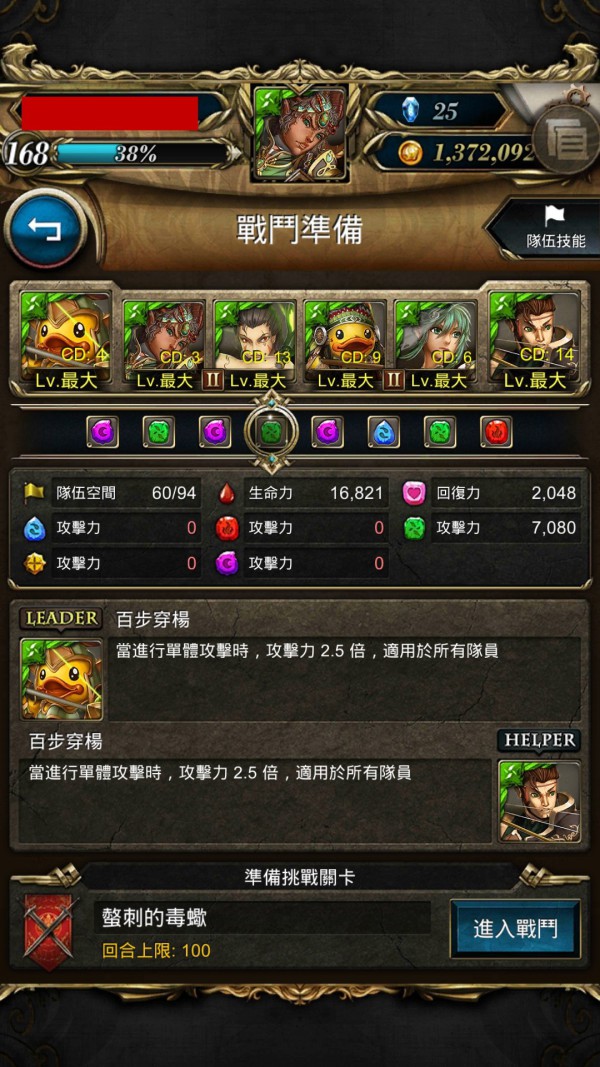Choose the red fire team slot
This screenshot has height=1067, width=600.
[x=497, y=432]
